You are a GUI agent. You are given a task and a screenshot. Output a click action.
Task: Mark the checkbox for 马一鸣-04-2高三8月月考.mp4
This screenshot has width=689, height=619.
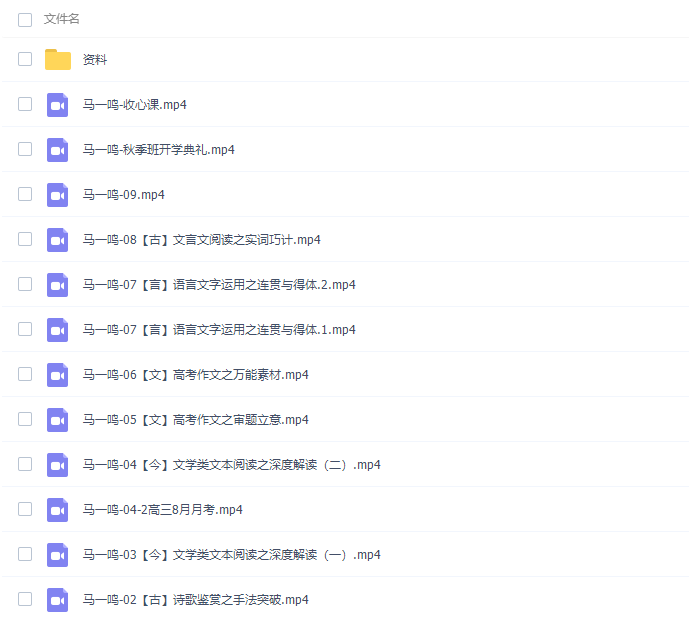coord(25,510)
